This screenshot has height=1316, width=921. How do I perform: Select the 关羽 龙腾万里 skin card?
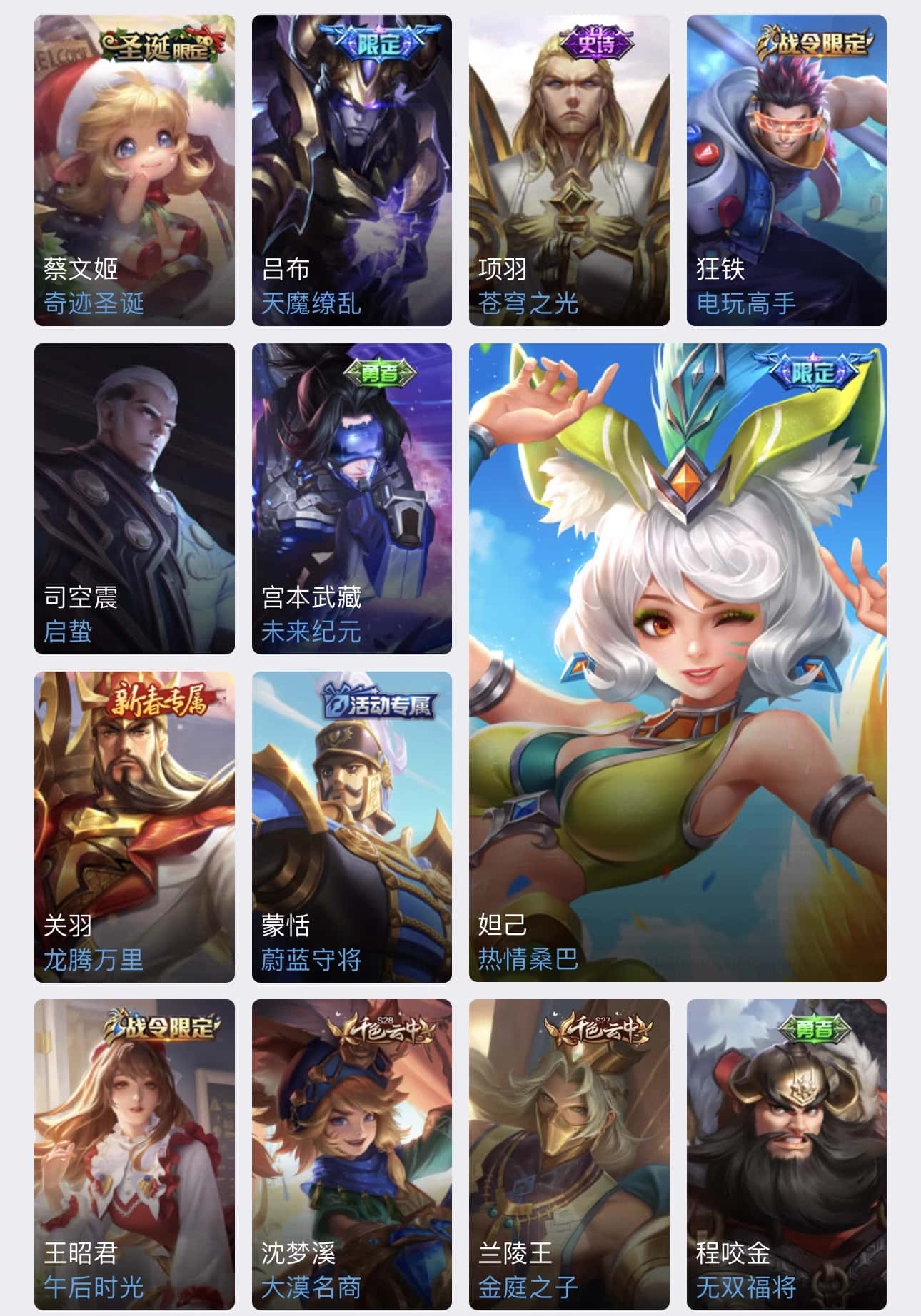(x=134, y=826)
